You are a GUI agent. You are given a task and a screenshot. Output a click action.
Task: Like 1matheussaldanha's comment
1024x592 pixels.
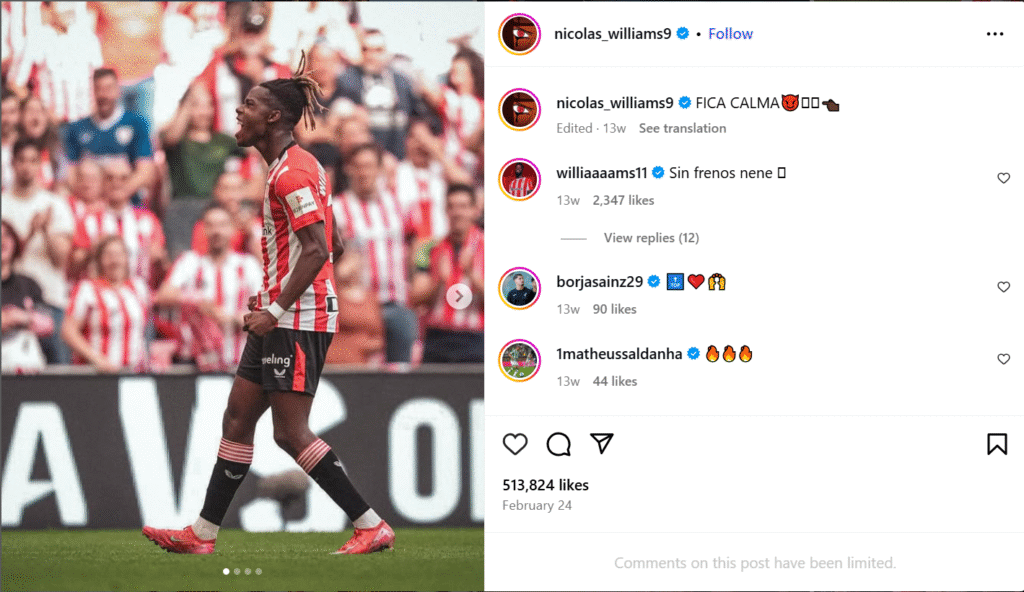[1003, 359]
